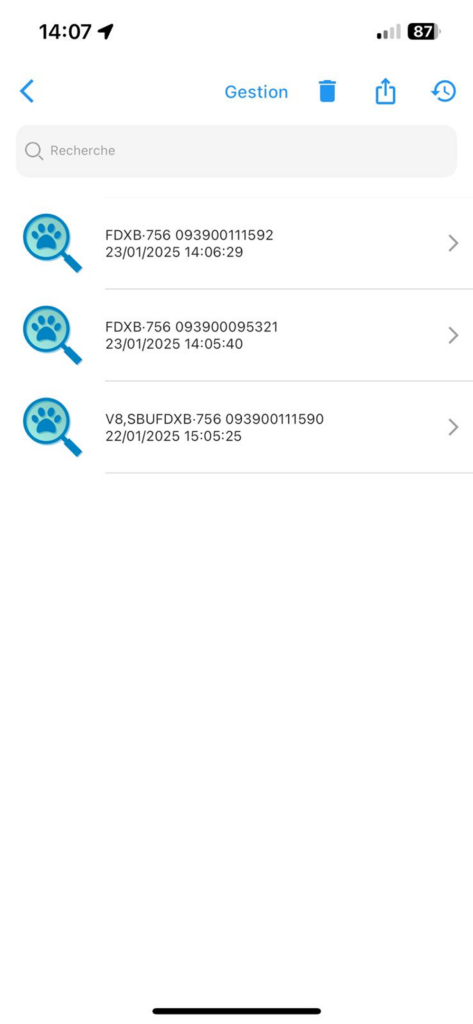Tap the share icon in toolbar
This screenshot has height=1024, width=473.
point(385,91)
